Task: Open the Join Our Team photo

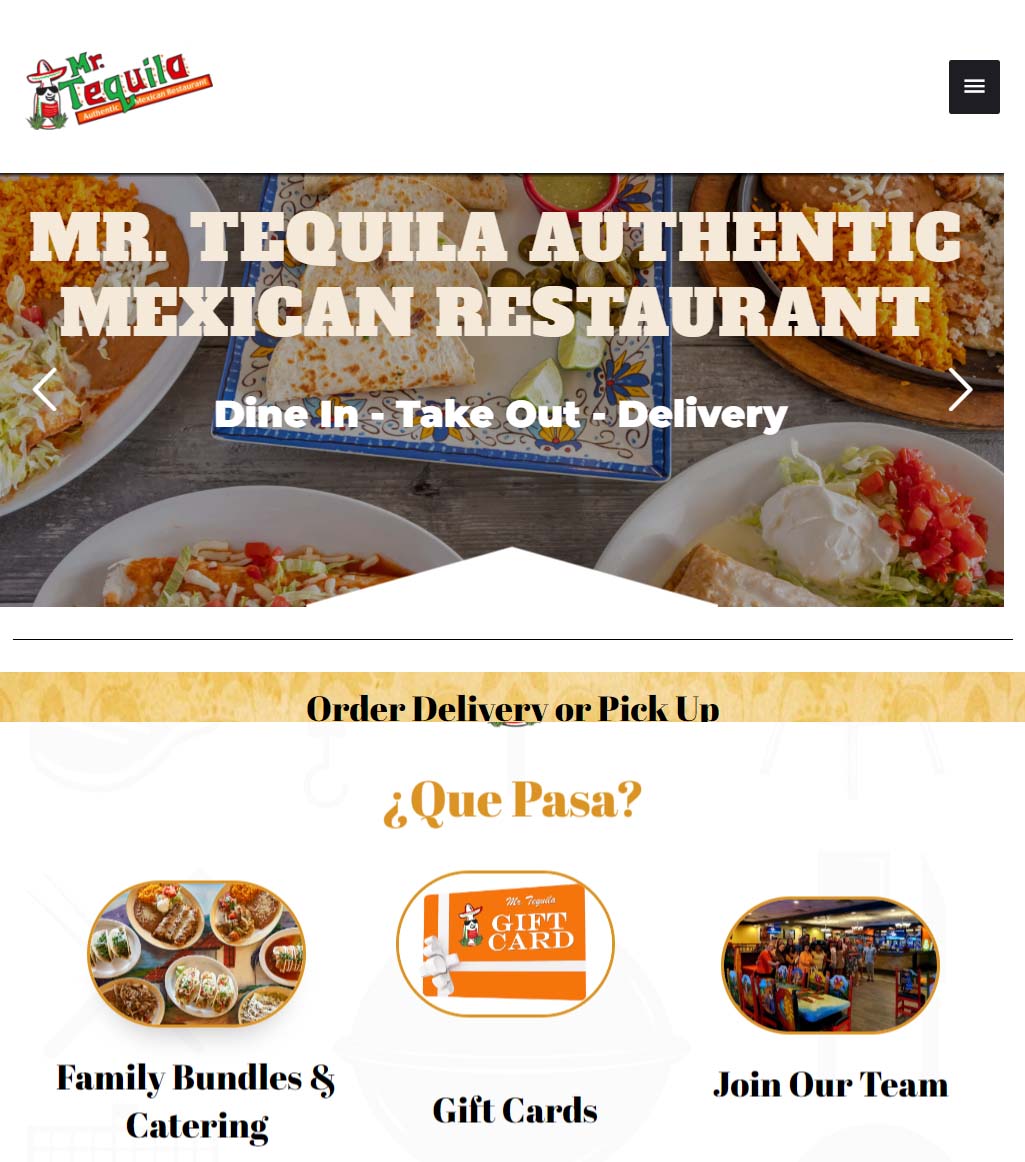Action: (x=830, y=965)
